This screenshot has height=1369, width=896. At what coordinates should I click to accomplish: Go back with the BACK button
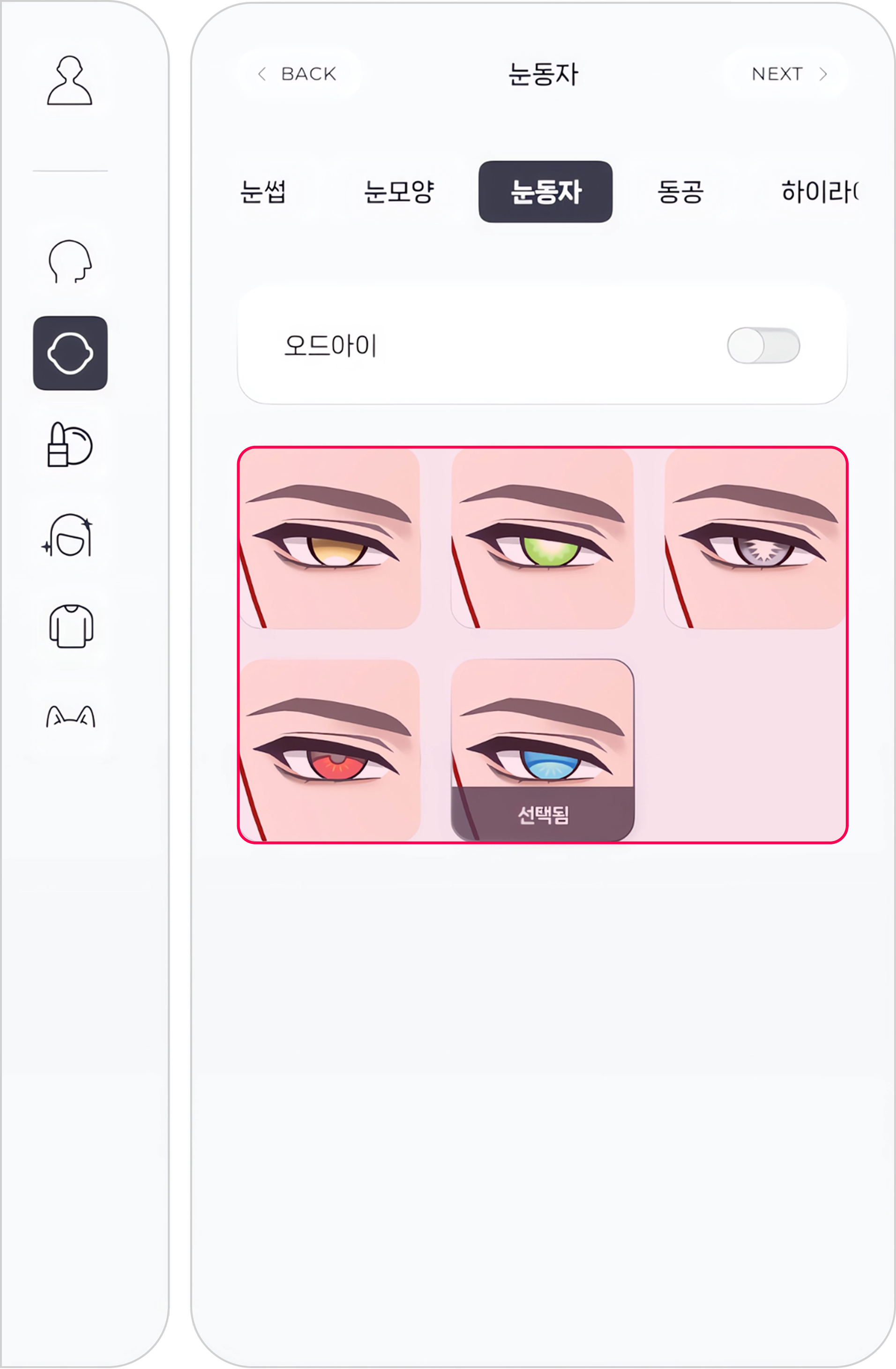[299, 74]
